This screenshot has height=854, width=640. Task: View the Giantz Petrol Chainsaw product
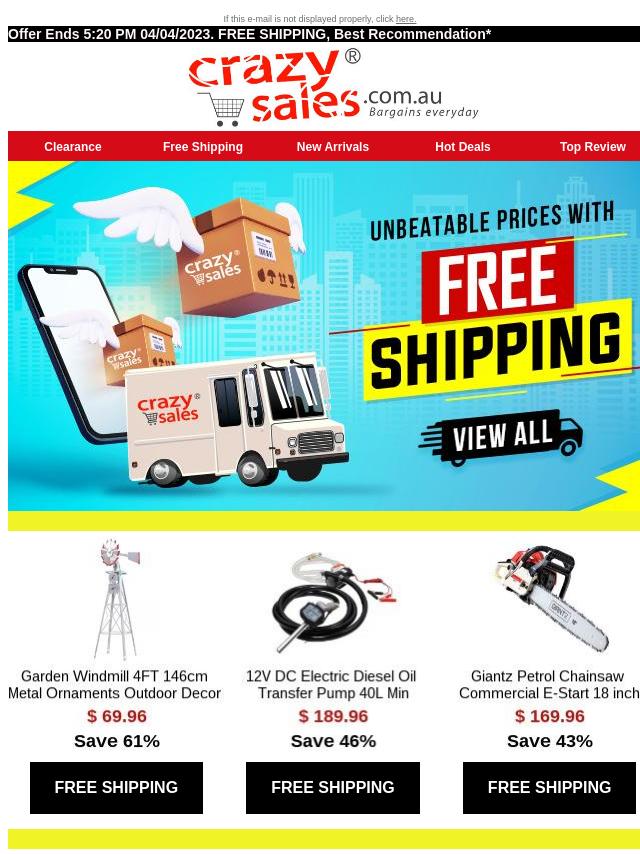click(548, 685)
